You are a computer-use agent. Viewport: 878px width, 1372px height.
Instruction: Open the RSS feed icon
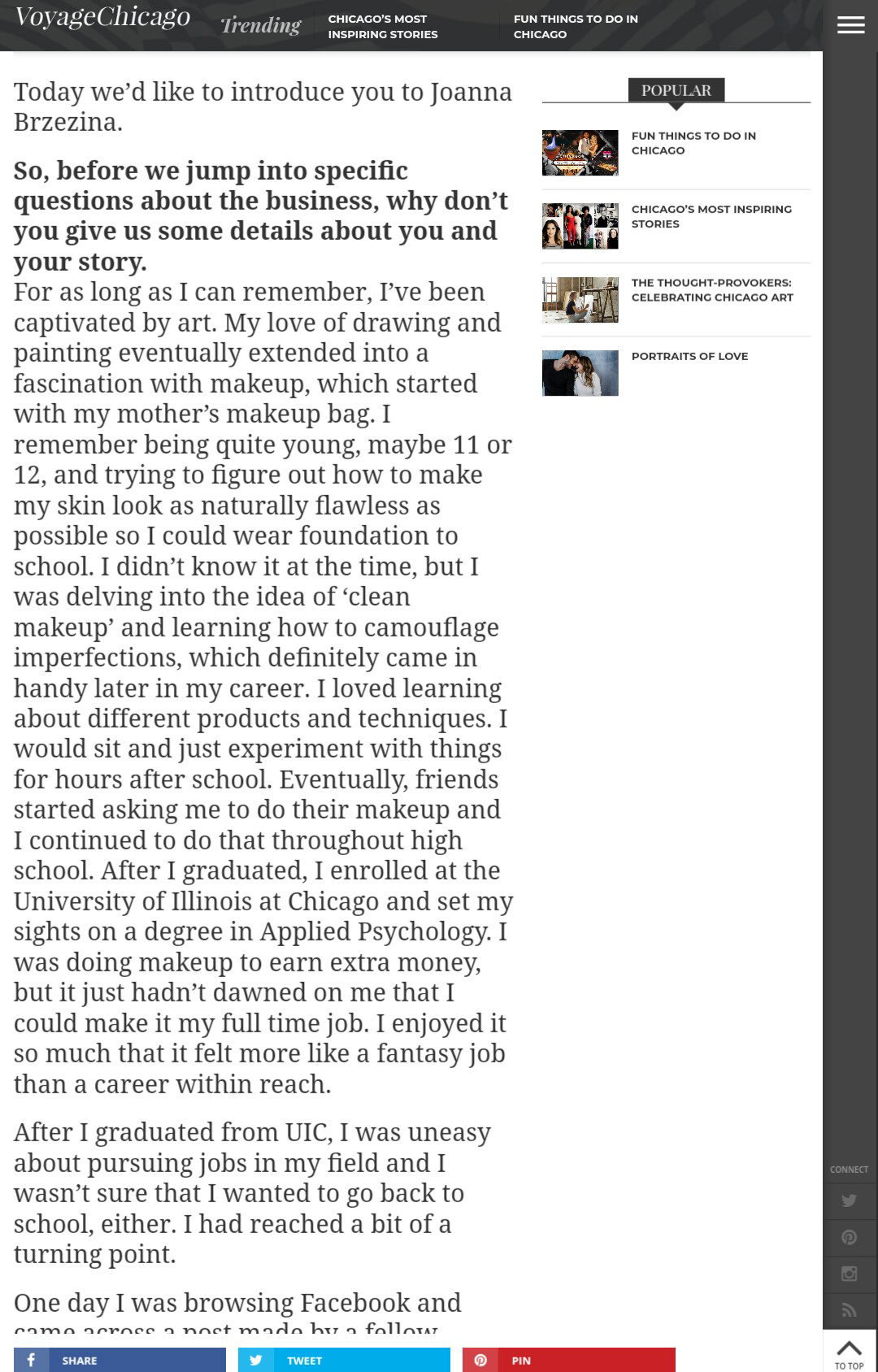coord(850,1309)
